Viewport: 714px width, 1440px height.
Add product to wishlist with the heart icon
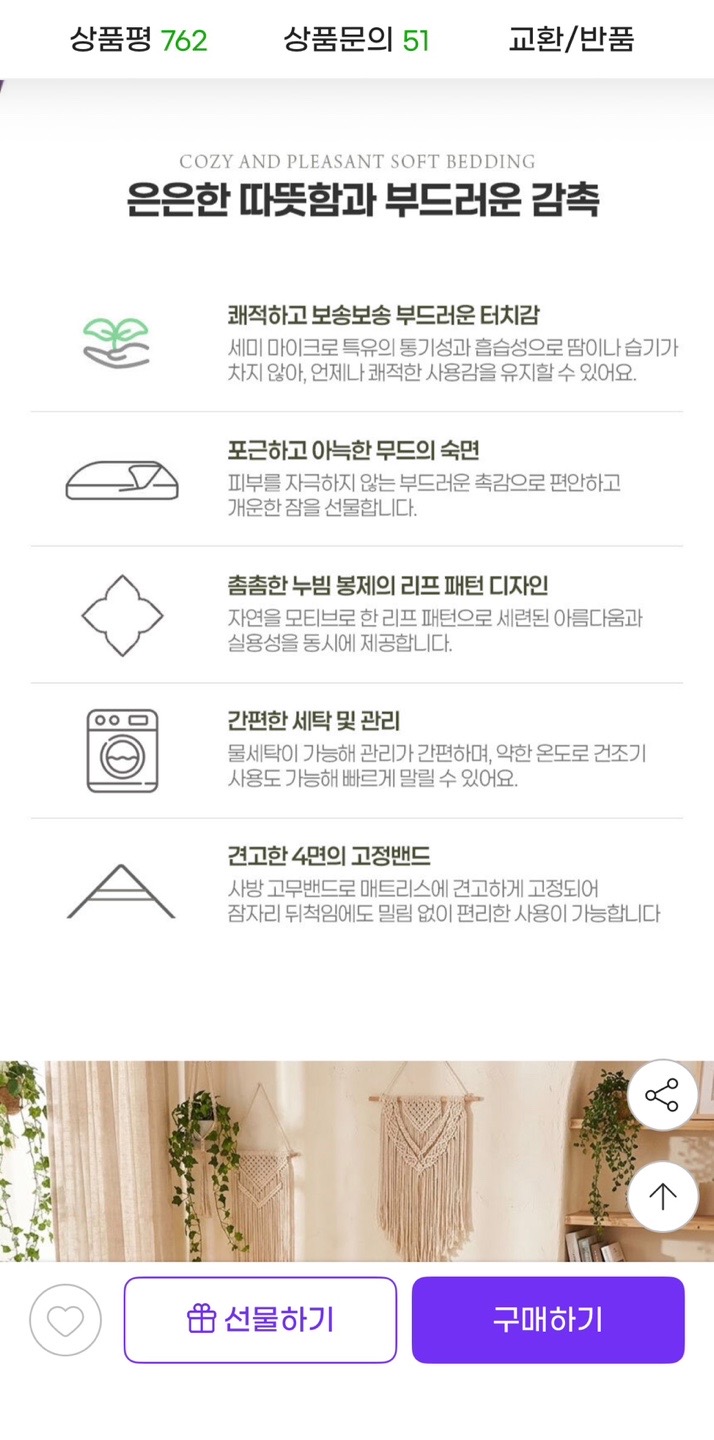pos(66,1320)
